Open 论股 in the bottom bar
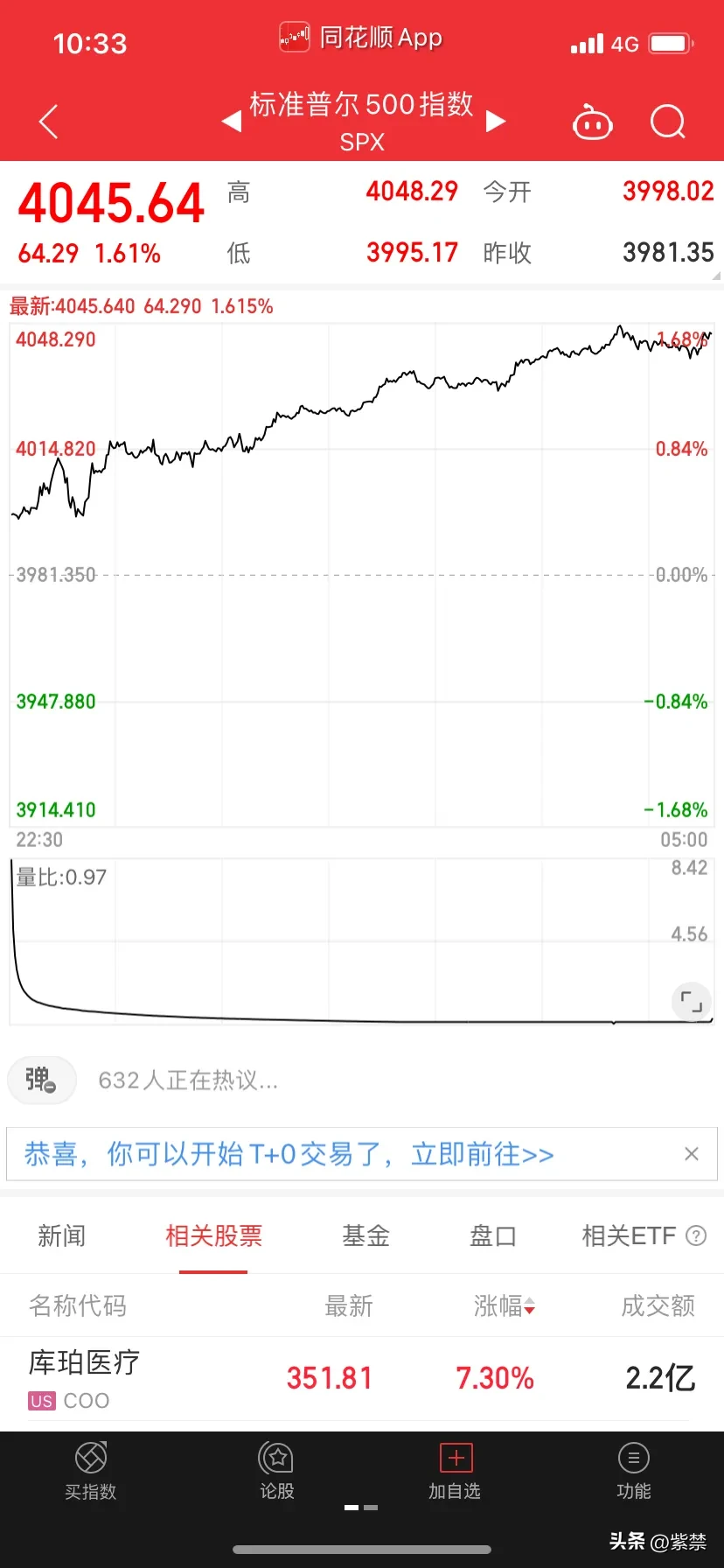The image size is (724, 1568). [276, 1472]
